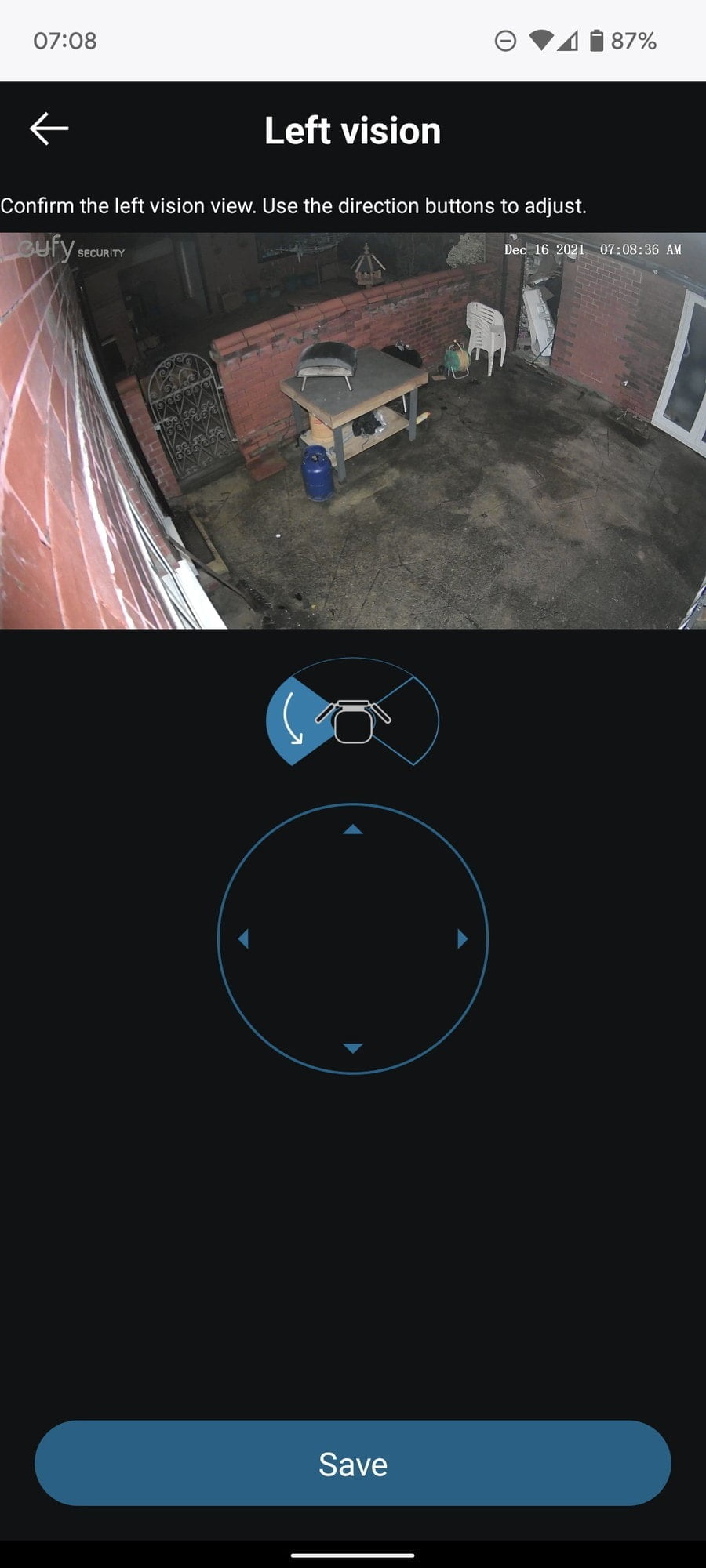
Task: Tap the down direction arrow
Action: coord(353,1047)
